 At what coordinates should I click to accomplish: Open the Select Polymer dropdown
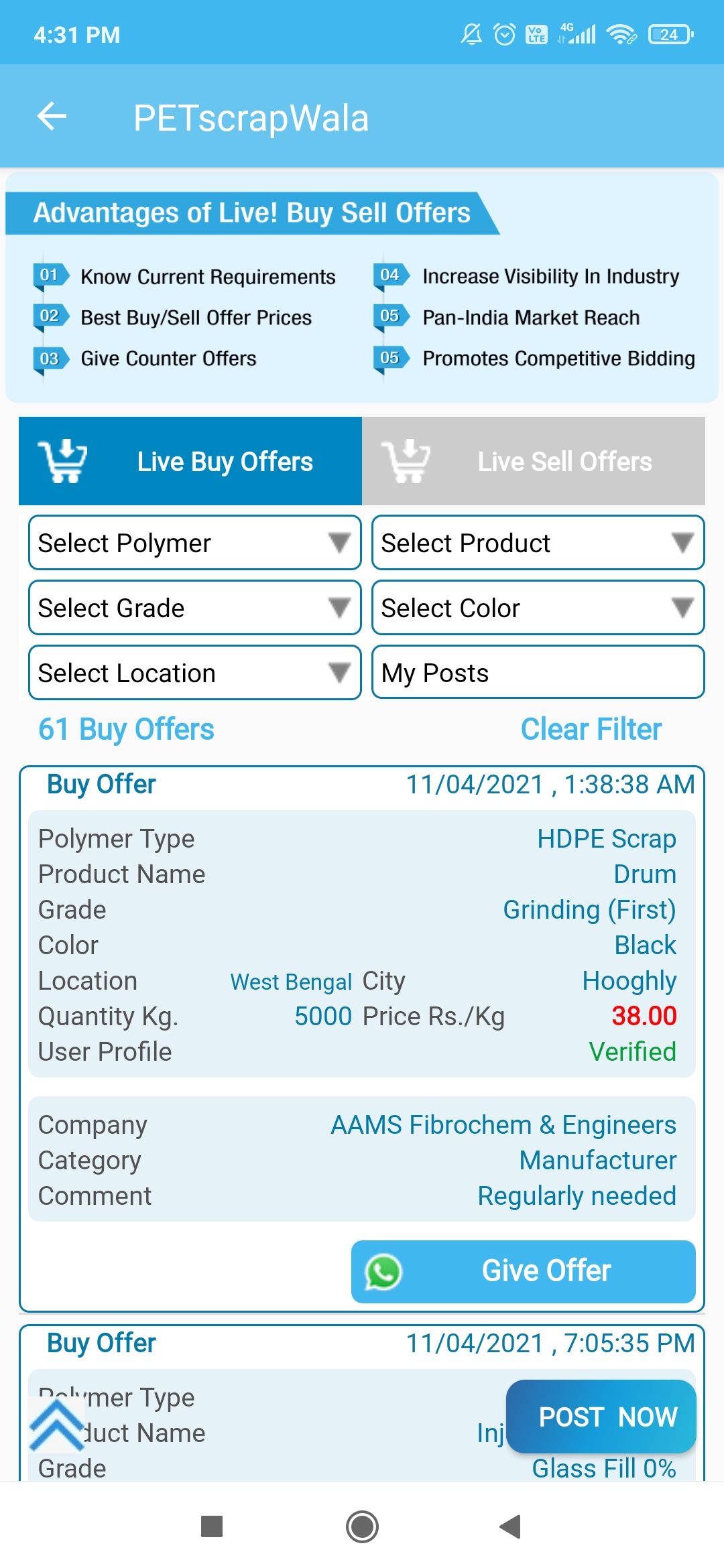tap(195, 543)
